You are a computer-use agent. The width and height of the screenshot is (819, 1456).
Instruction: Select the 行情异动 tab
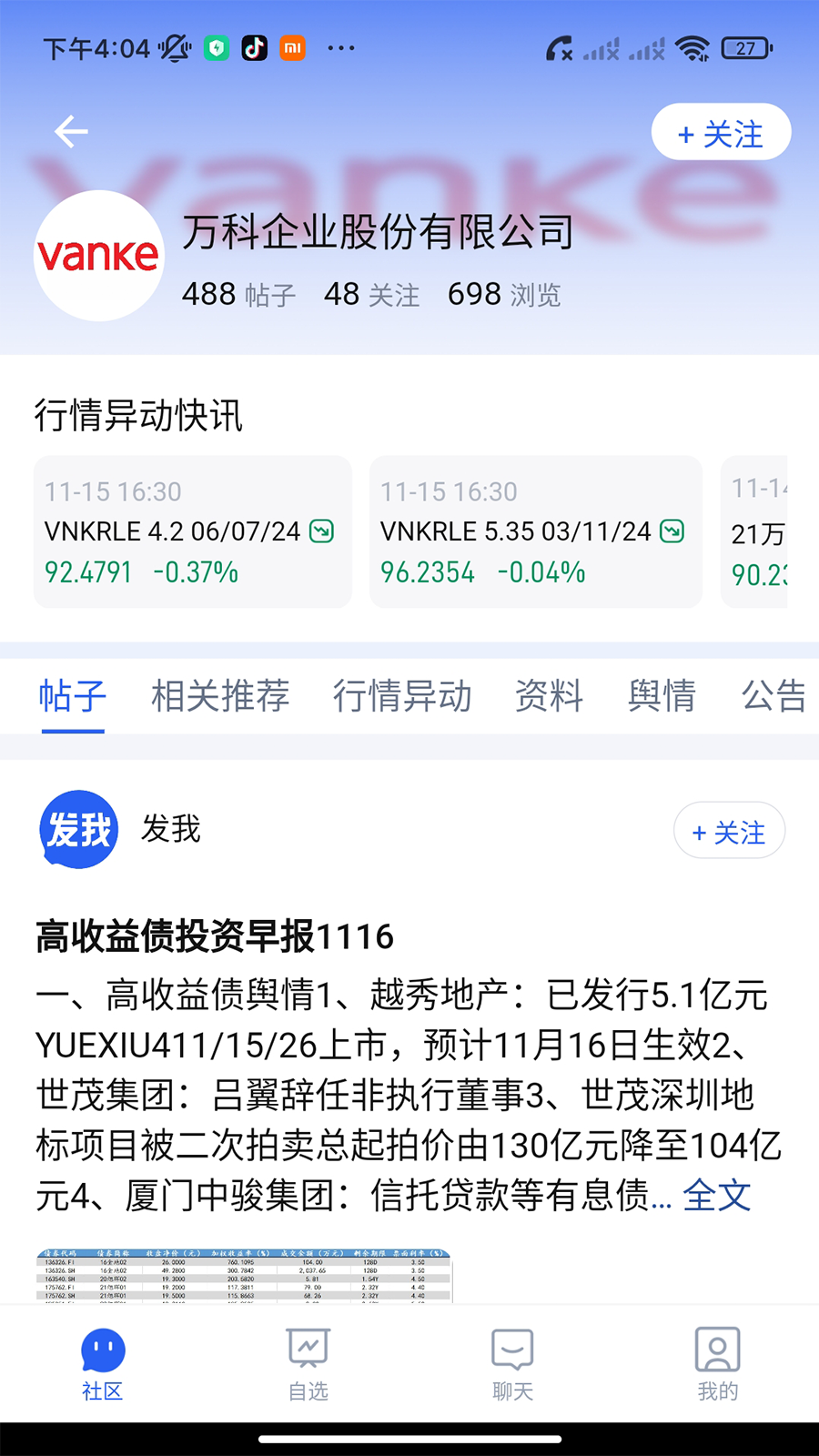click(402, 696)
